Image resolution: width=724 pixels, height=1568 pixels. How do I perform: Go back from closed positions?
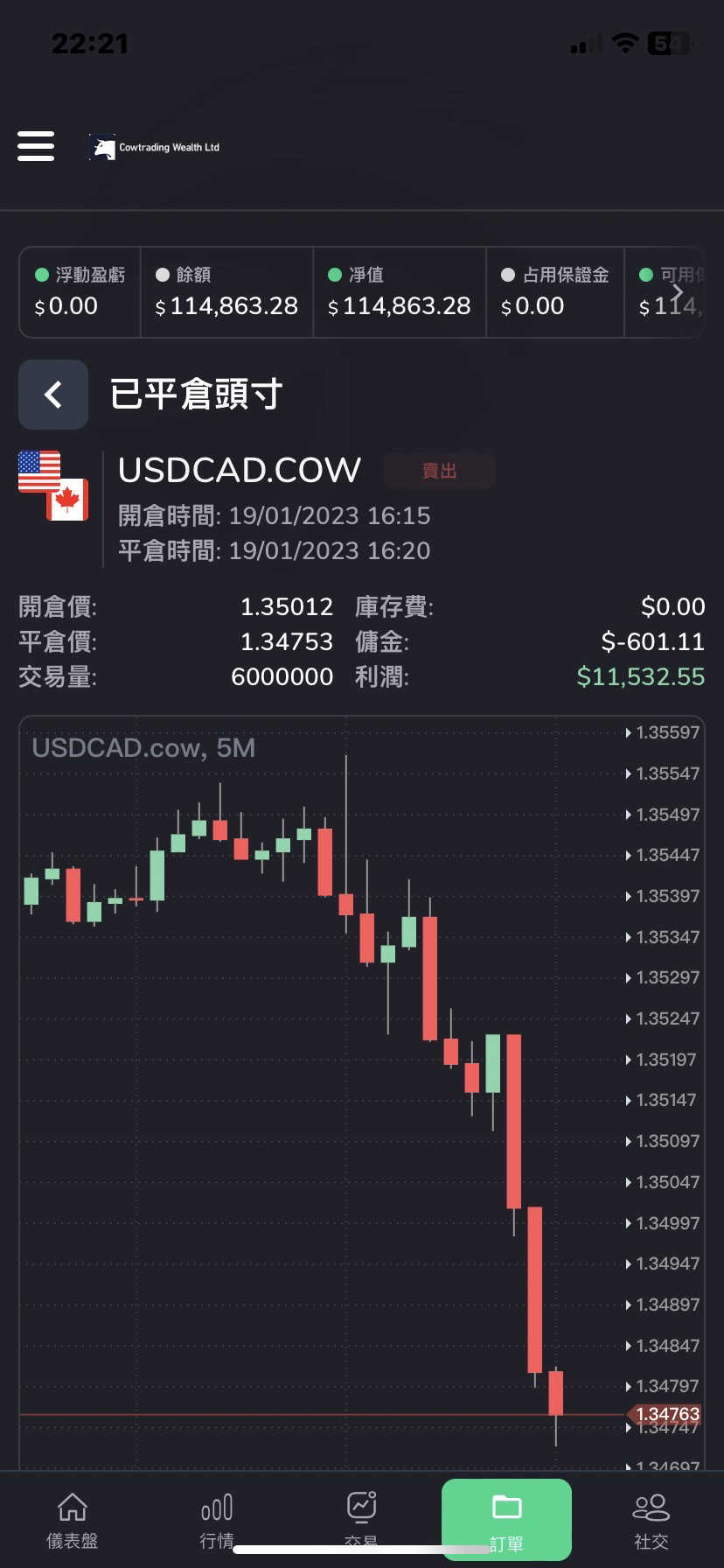coord(53,395)
